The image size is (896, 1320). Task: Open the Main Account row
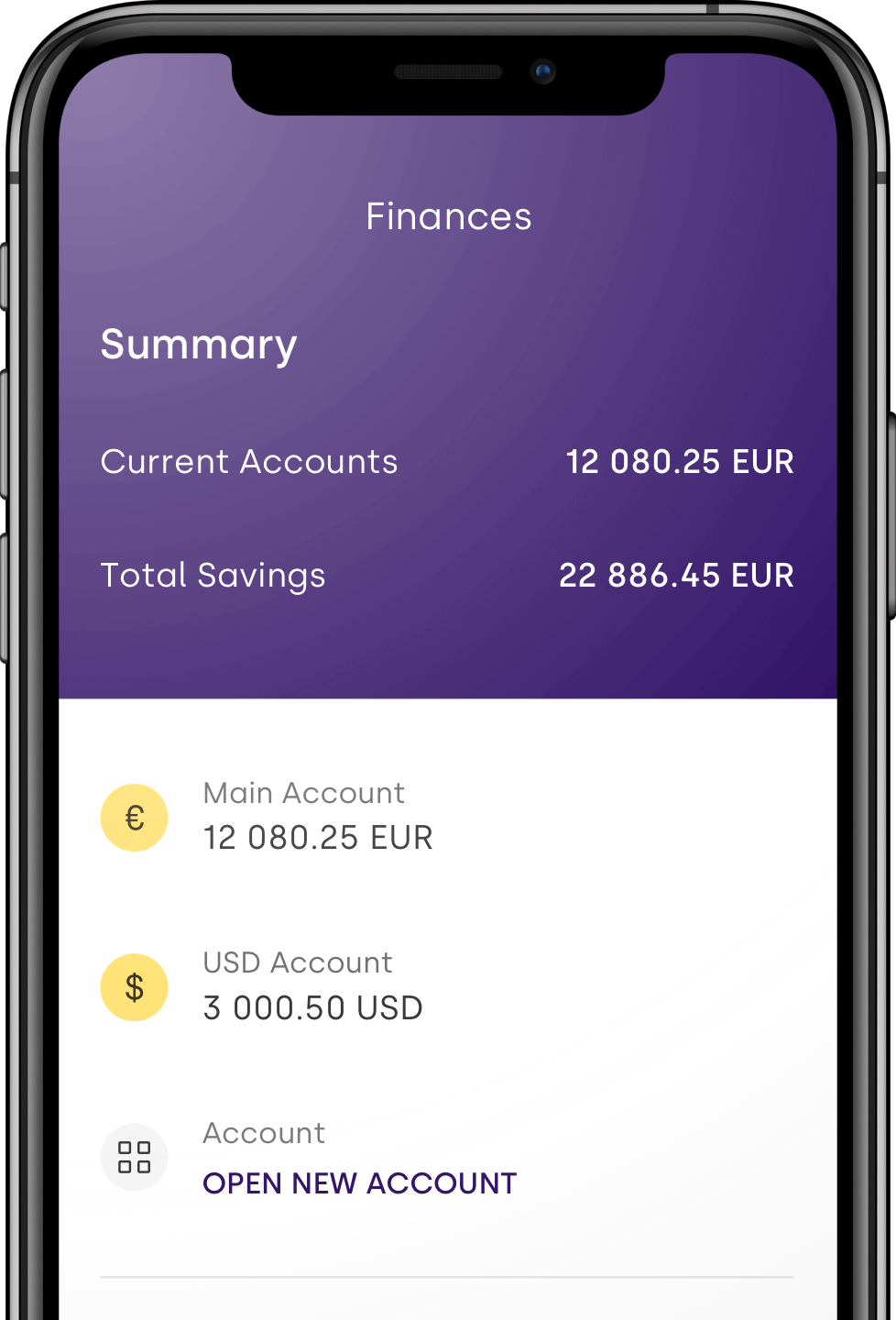point(316,817)
